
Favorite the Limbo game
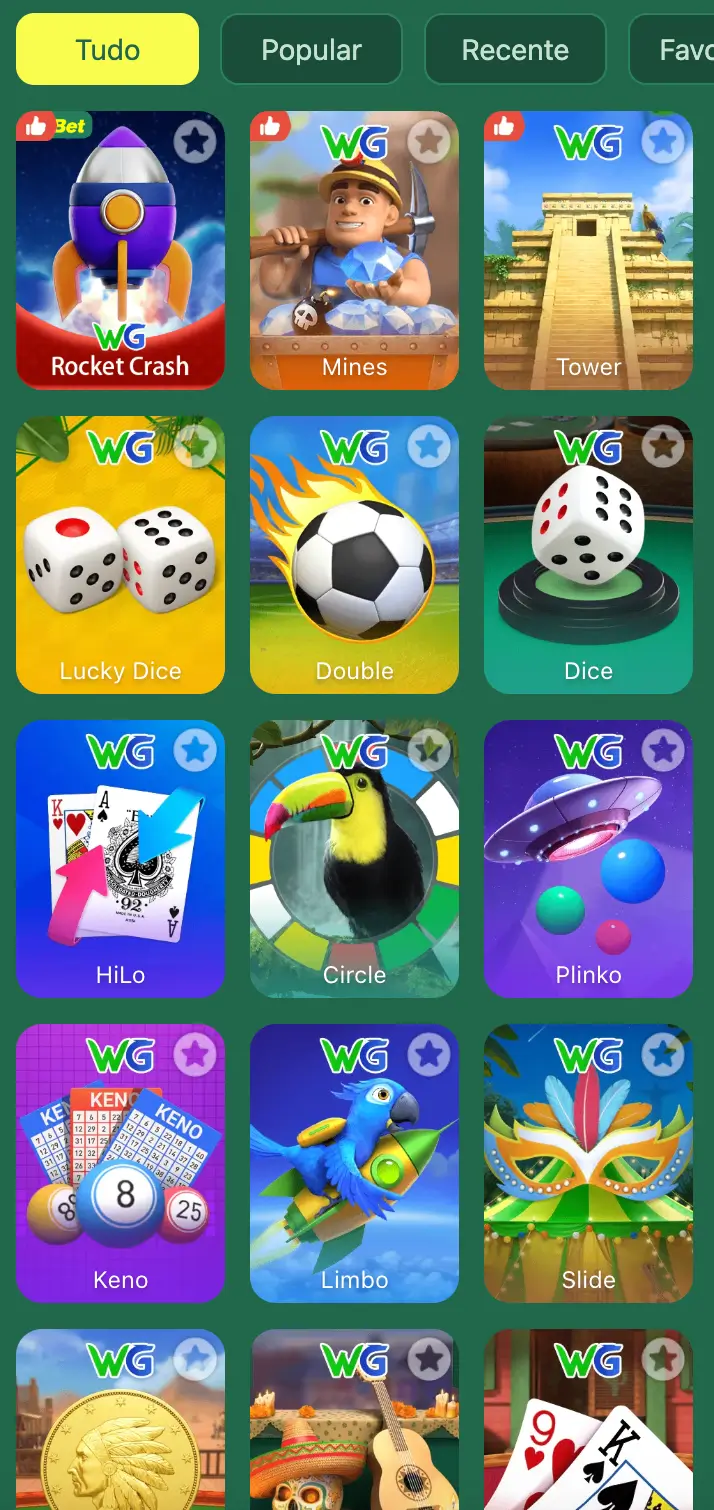click(x=429, y=1054)
